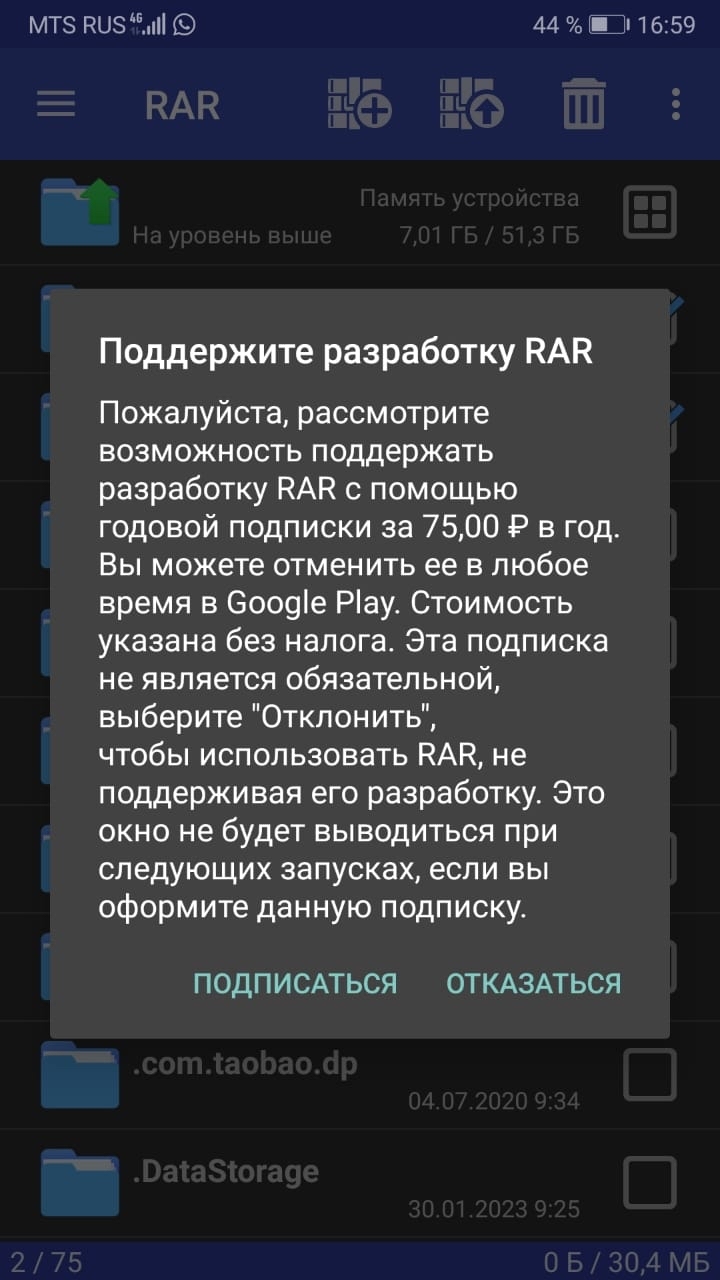Decline the subscription with ОТКАЗАТЬСЯ
The height and width of the screenshot is (1280, 720).
533,983
